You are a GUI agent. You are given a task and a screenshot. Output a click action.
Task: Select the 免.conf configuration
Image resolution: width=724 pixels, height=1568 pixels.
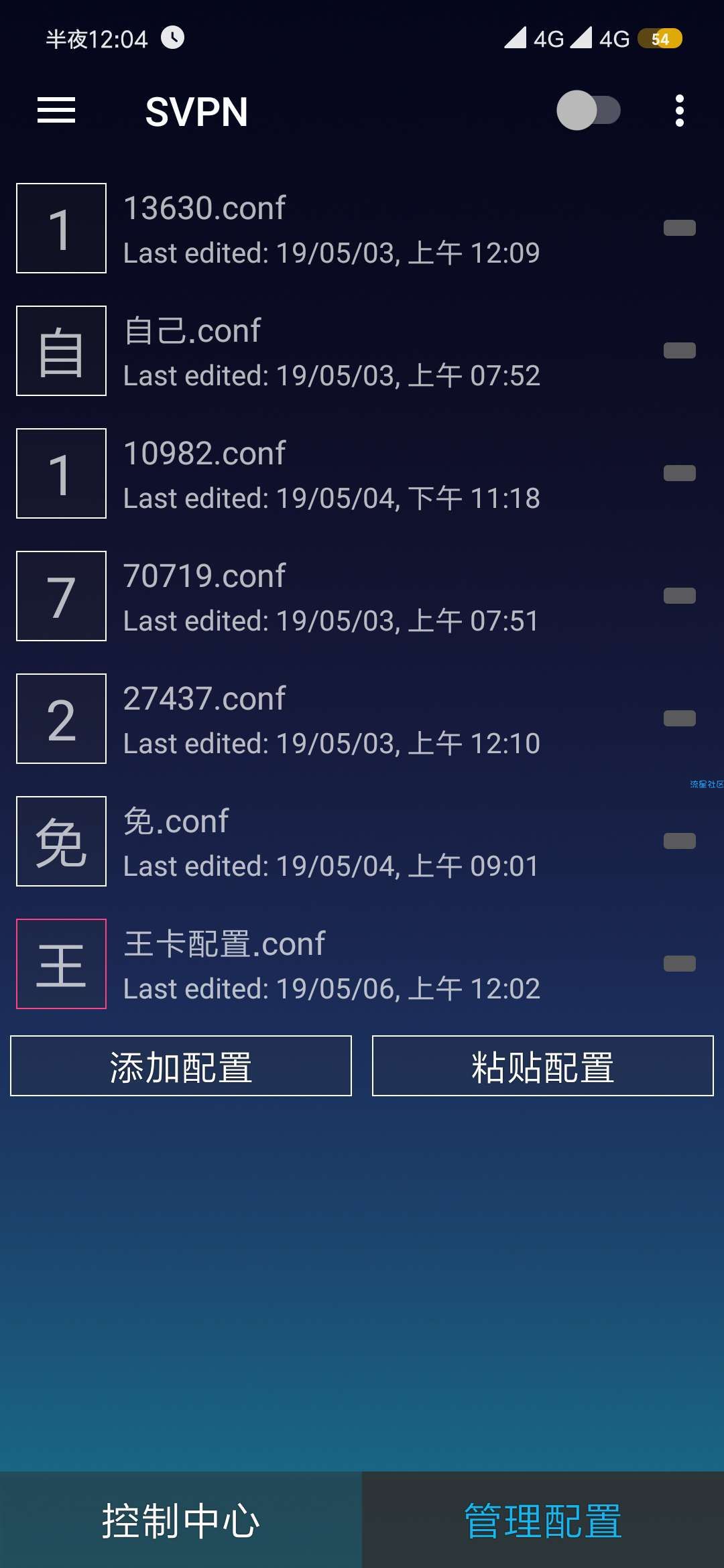point(331,842)
